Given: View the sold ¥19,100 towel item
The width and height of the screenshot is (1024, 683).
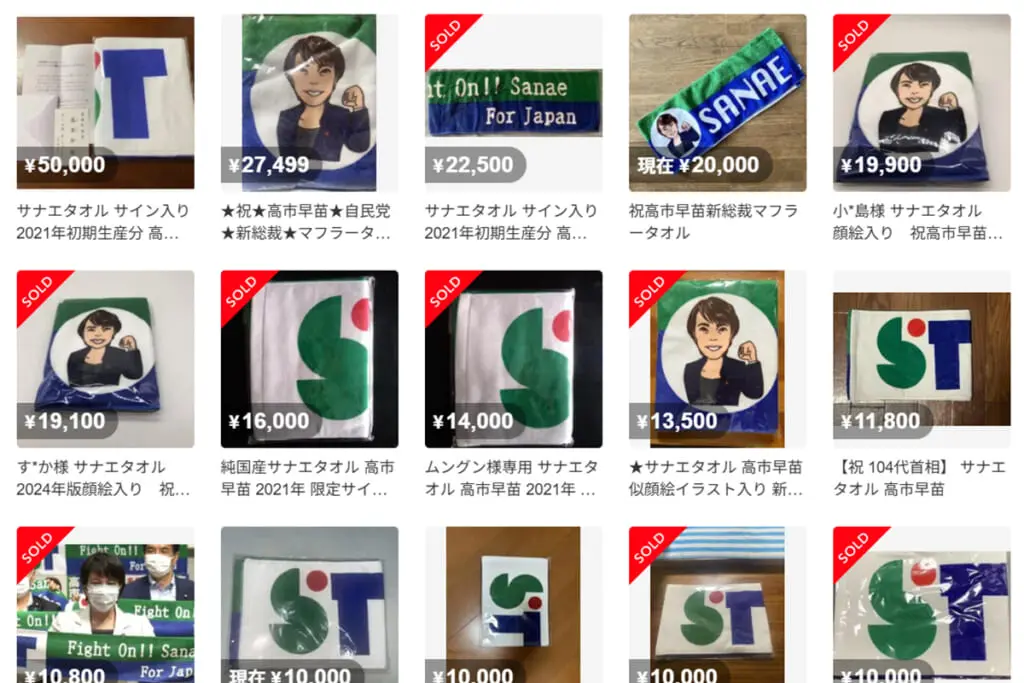Looking at the screenshot, I should point(105,358).
